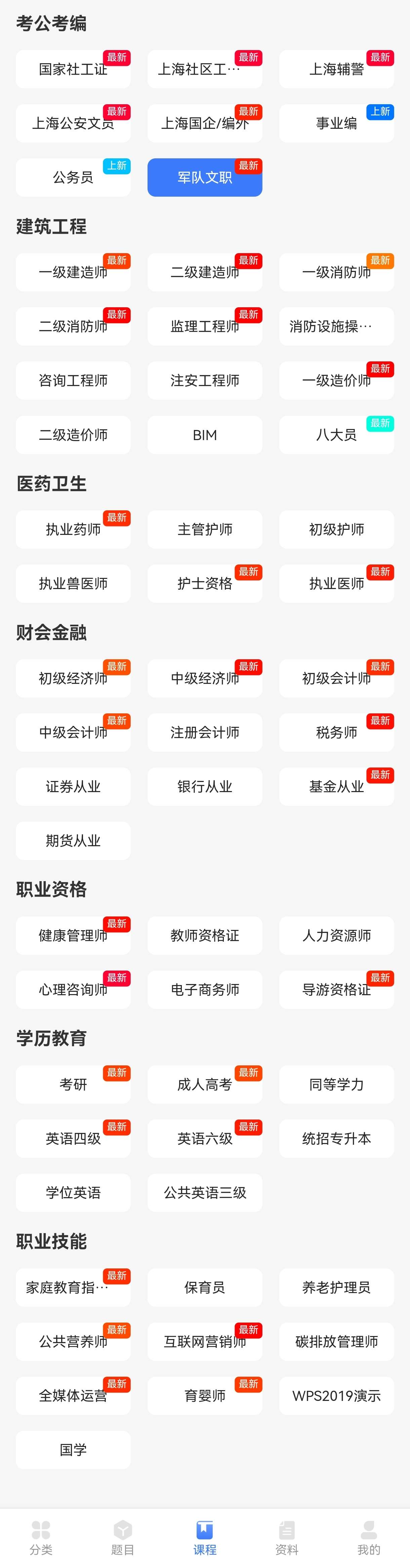Select the 考研 chip

pos(73,1084)
